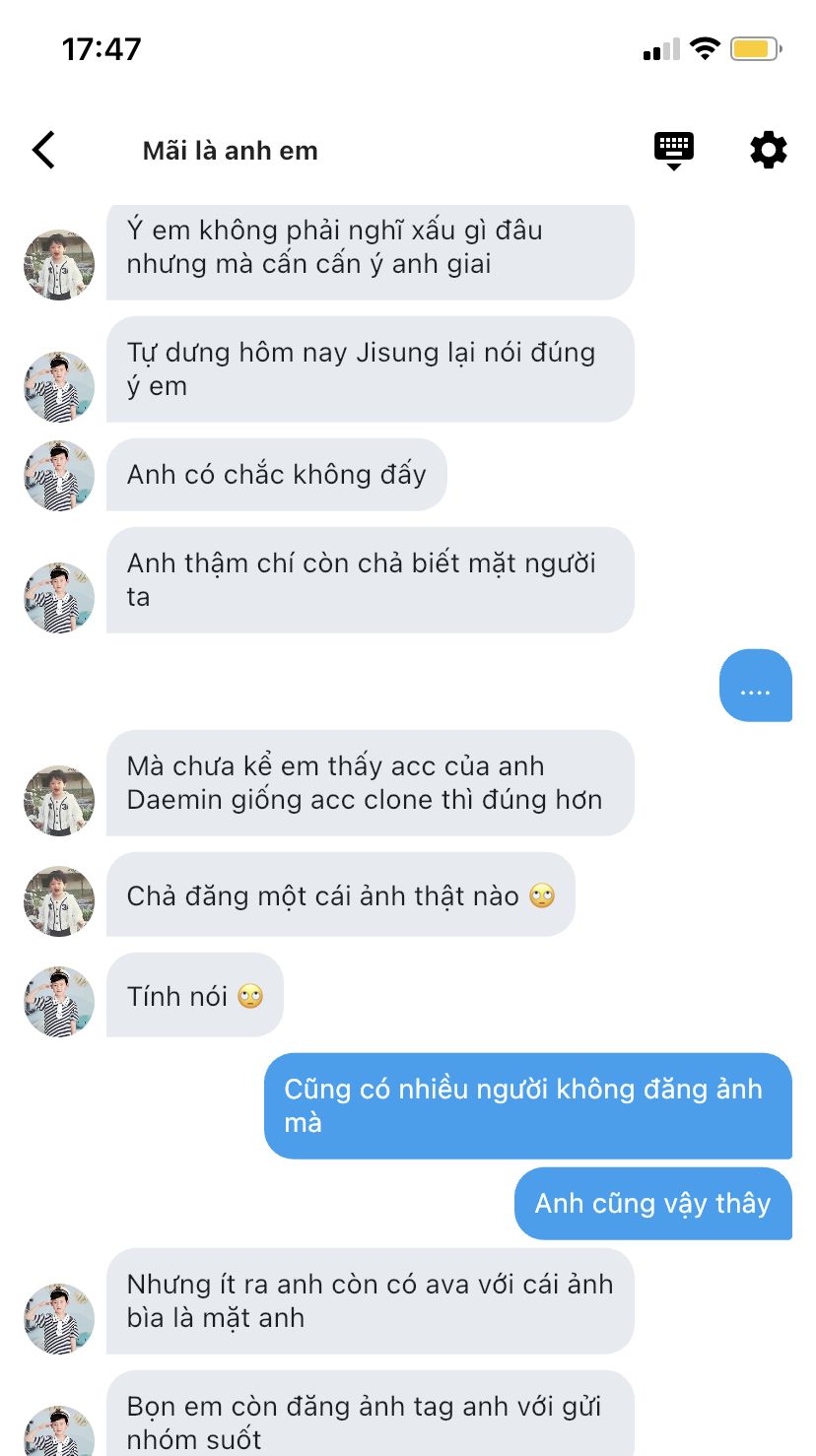
Task: Show the keyboard with the keyboard icon
Action: pyautogui.click(x=674, y=150)
